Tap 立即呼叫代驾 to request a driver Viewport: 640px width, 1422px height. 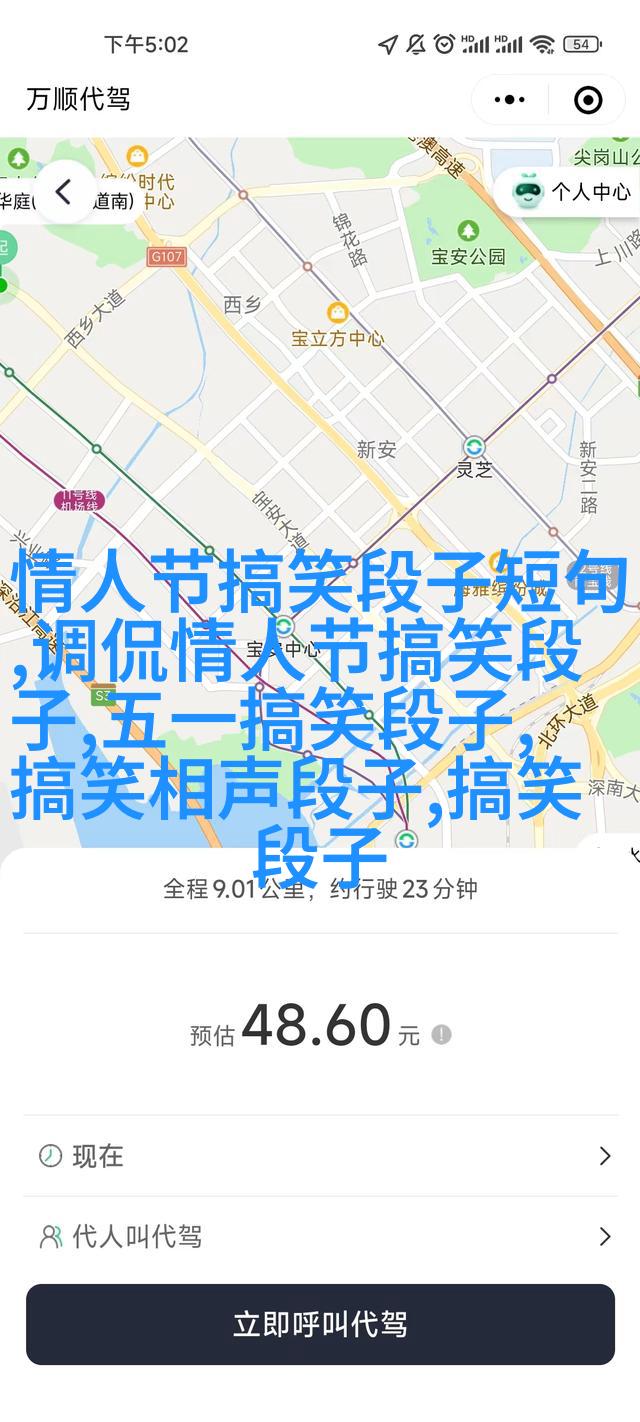(320, 1325)
